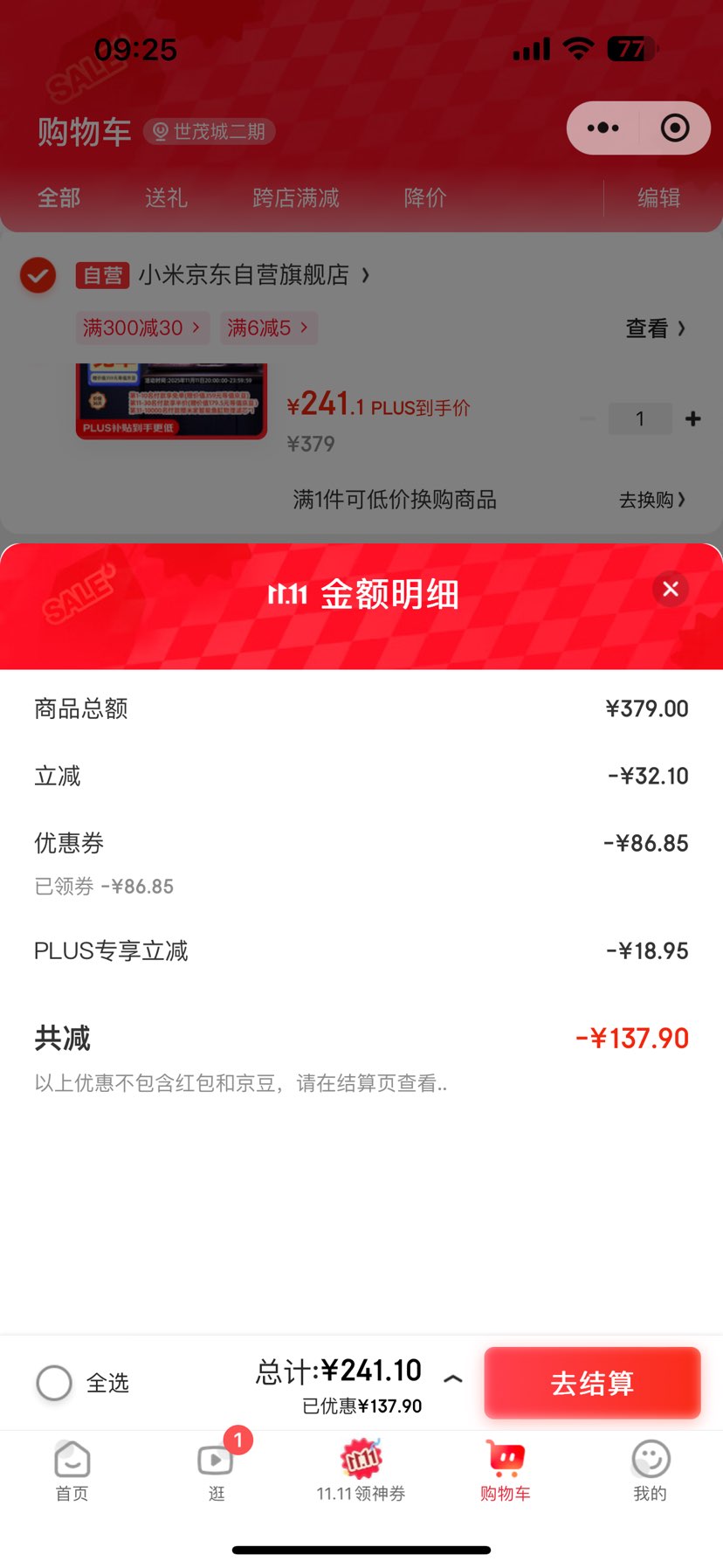Open 去换购 to exchange items
The width and height of the screenshot is (723, 1568).
[653, 500]
